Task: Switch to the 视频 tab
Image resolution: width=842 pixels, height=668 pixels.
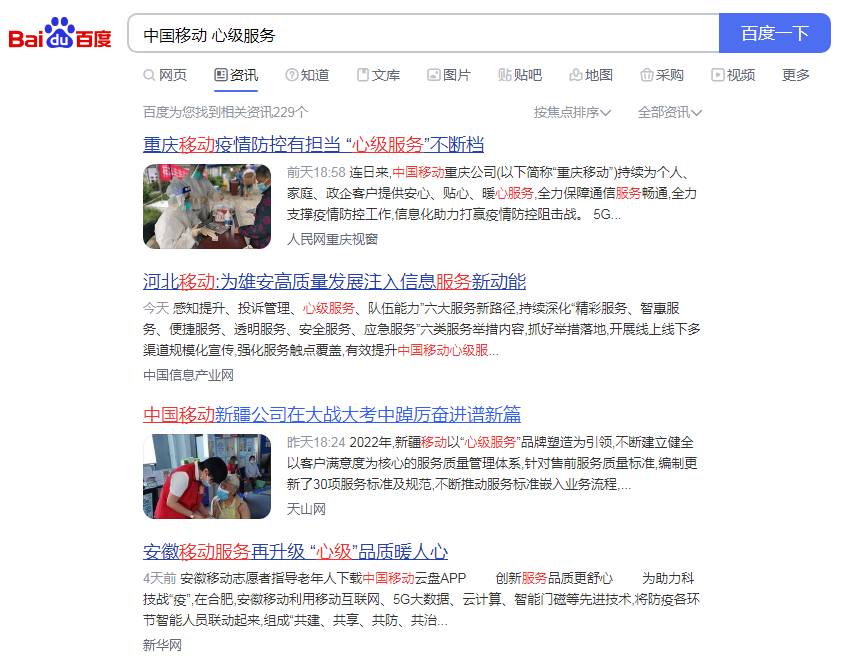Action: (733, 75)
